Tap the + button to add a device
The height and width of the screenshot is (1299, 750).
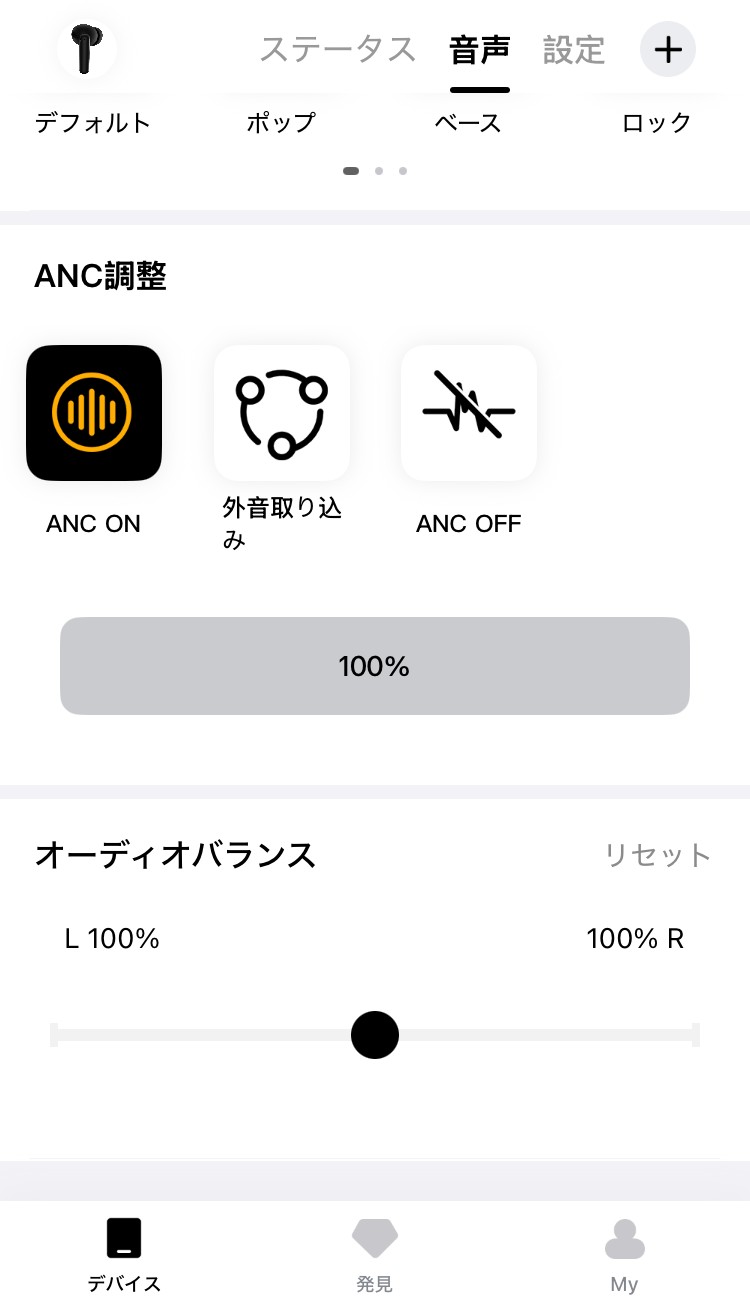[x=667, y=49]
